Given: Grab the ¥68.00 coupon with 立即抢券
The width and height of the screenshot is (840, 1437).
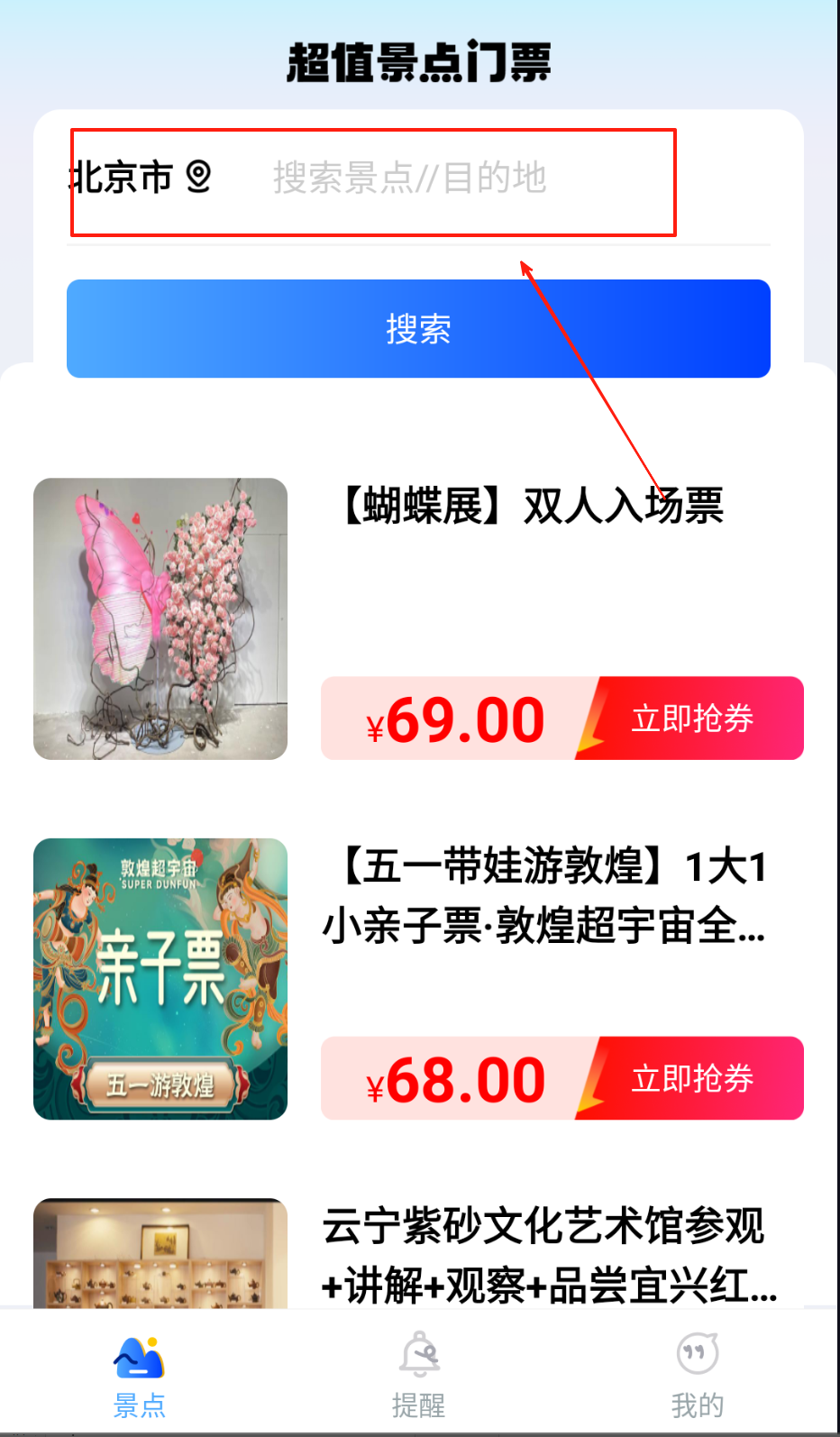Looking at the screenshot, I should [x=691, y=1078].
